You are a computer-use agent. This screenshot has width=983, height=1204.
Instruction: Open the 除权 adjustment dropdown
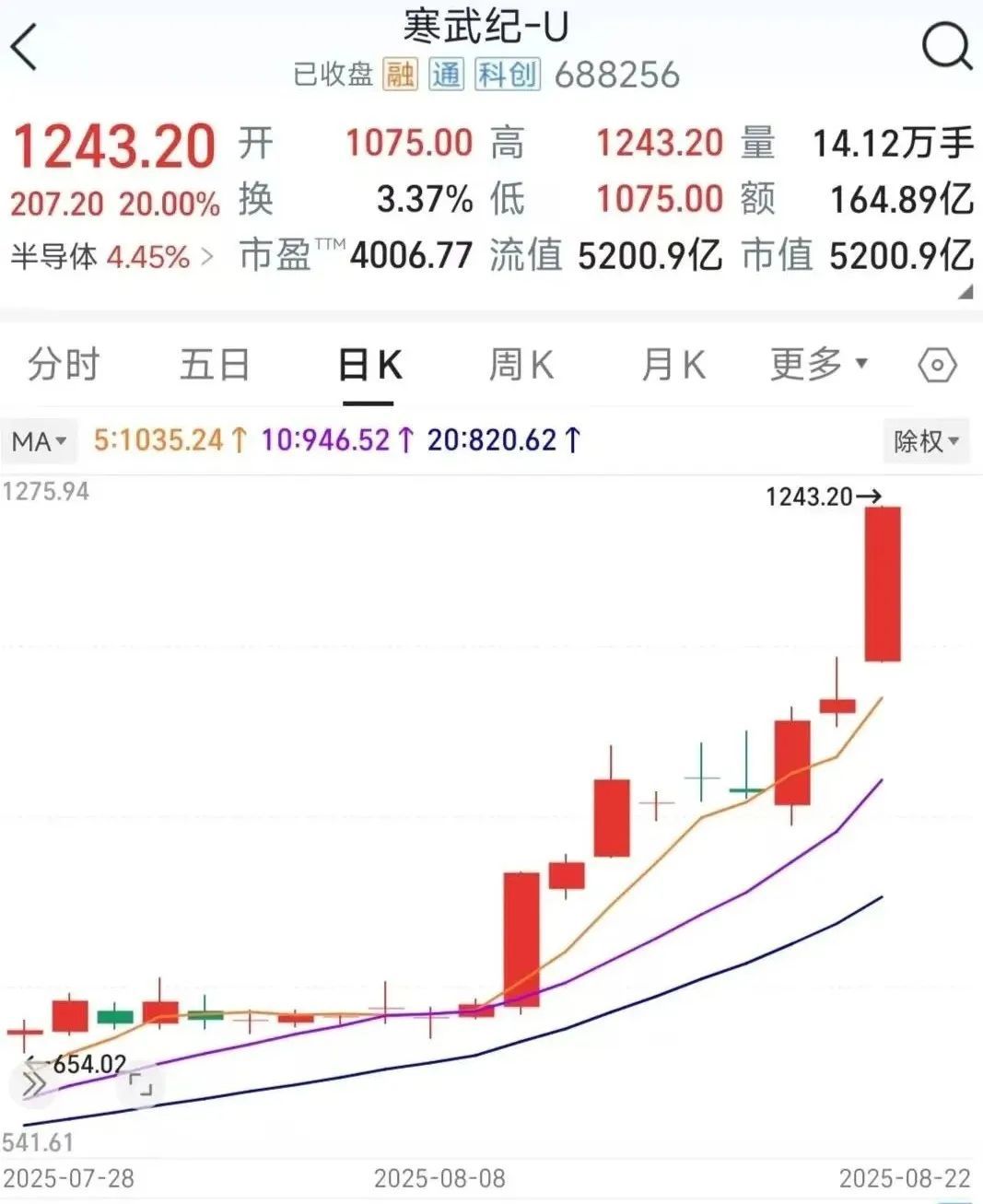925,441
